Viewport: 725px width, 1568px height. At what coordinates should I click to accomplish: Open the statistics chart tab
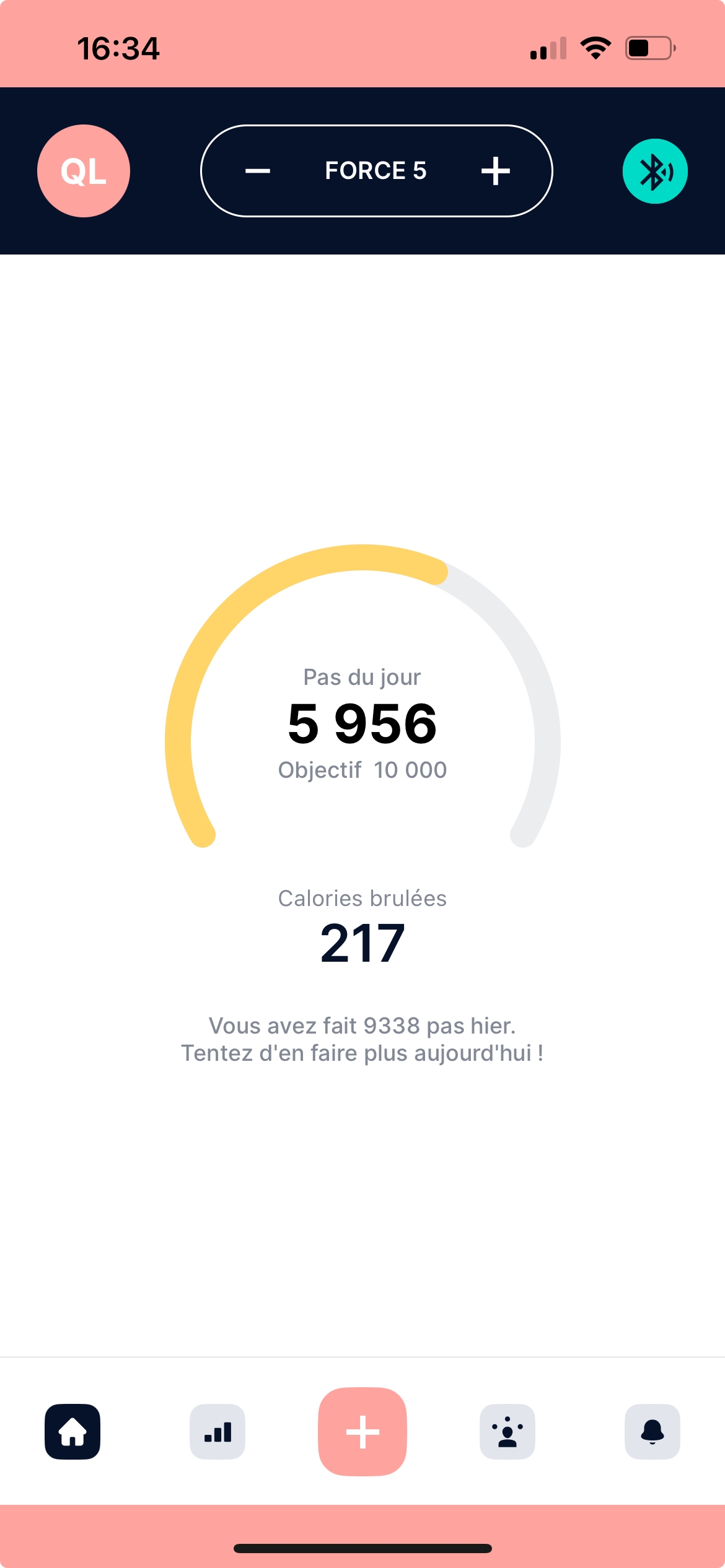[x=217, y=1431]
